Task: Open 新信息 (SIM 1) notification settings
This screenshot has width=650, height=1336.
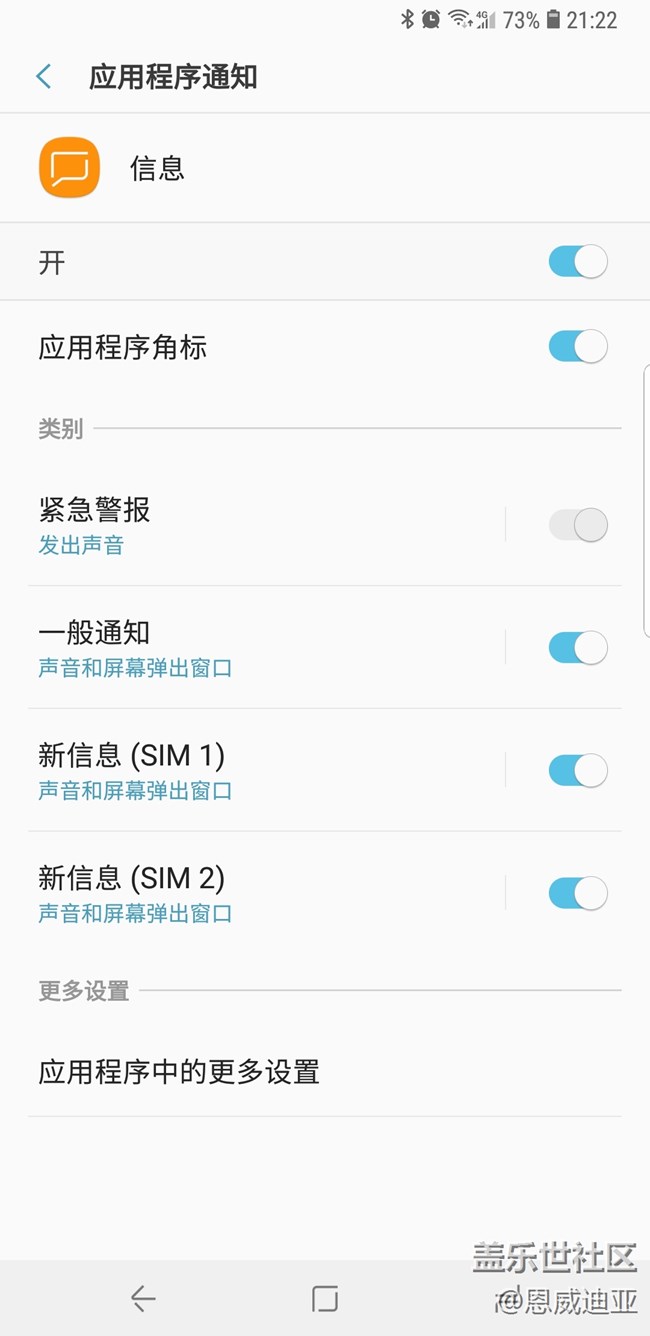Action: pyautogui.click(x=260, y=771)
